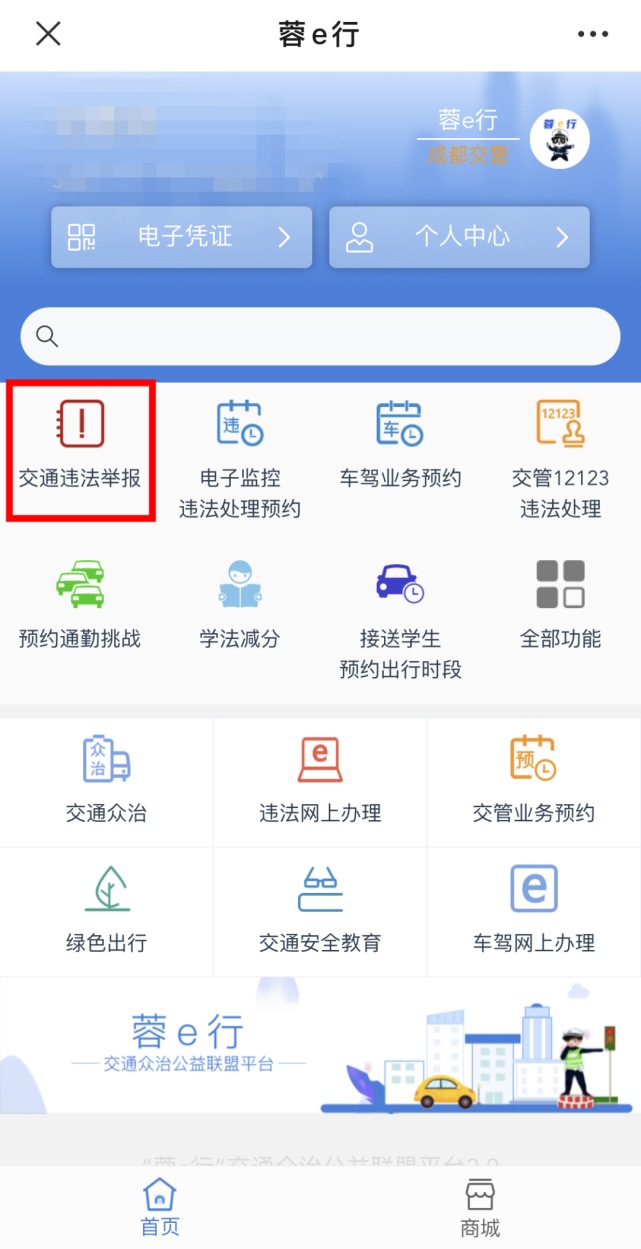The image size is (641, 1249).
Task: Show 全部功能
Action: (560, 606)
